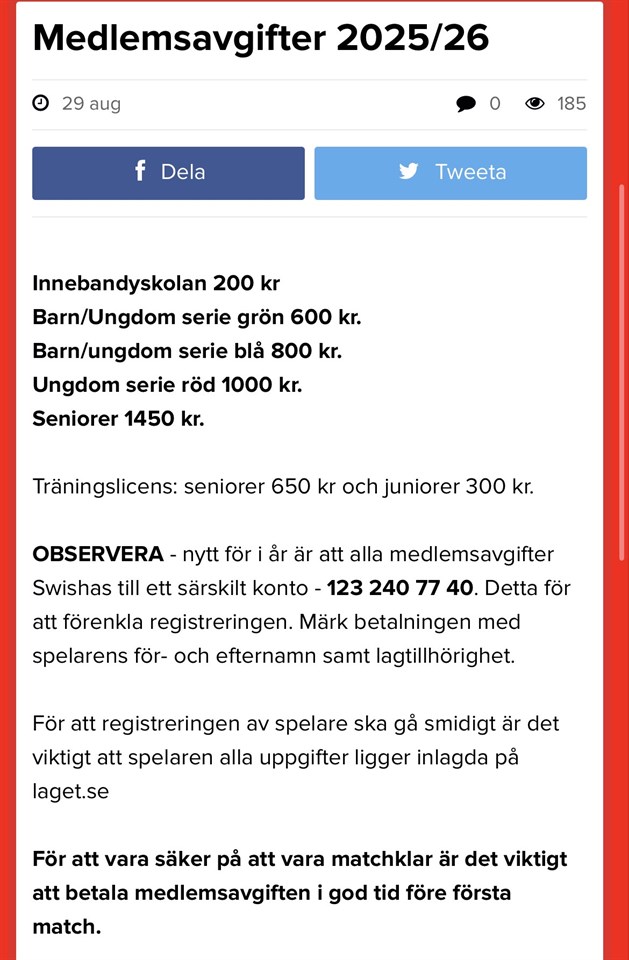Share the article via the Dela button
The width and height of the screenshot is (629, 960).
(168, 173)
